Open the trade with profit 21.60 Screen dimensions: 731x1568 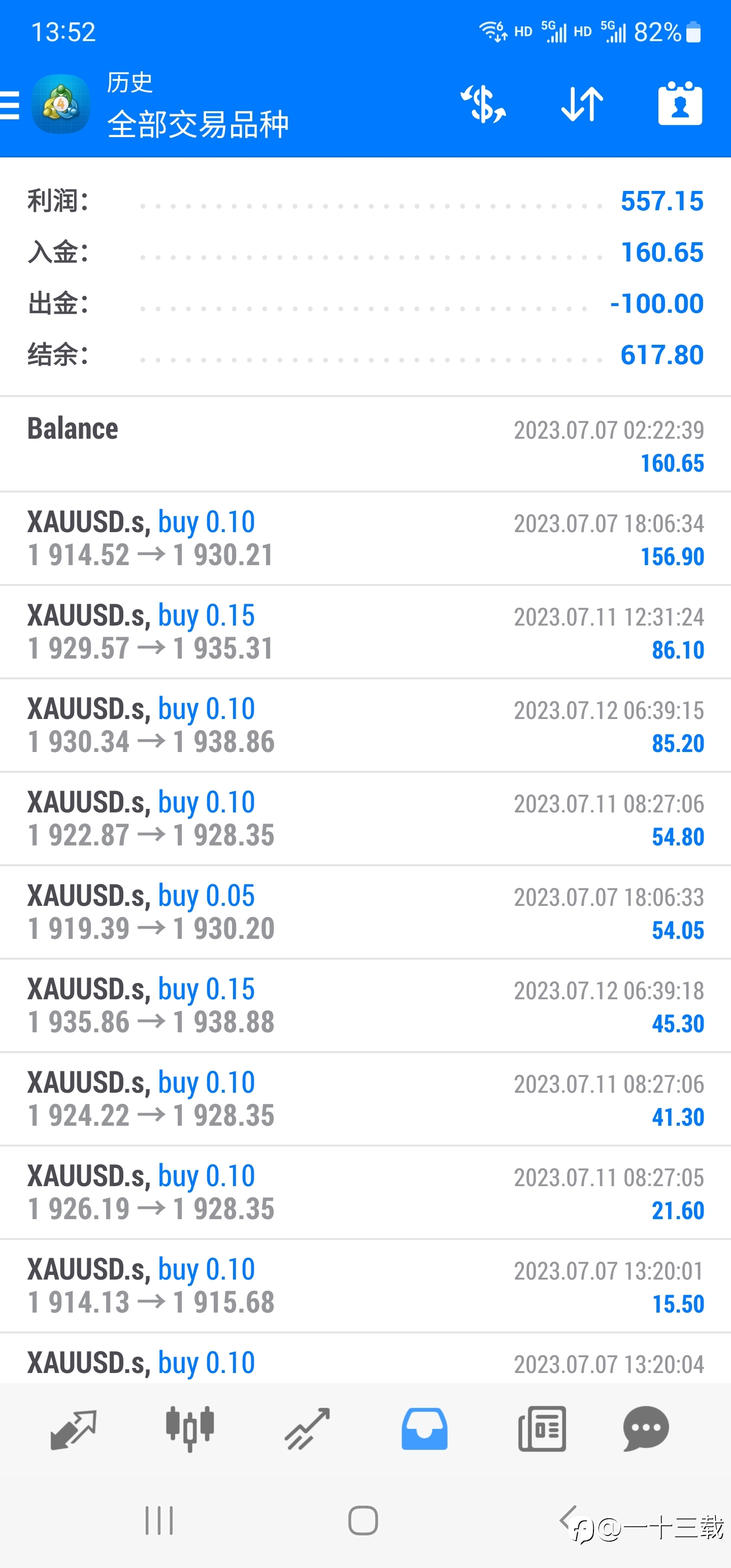pos(365,1192)
